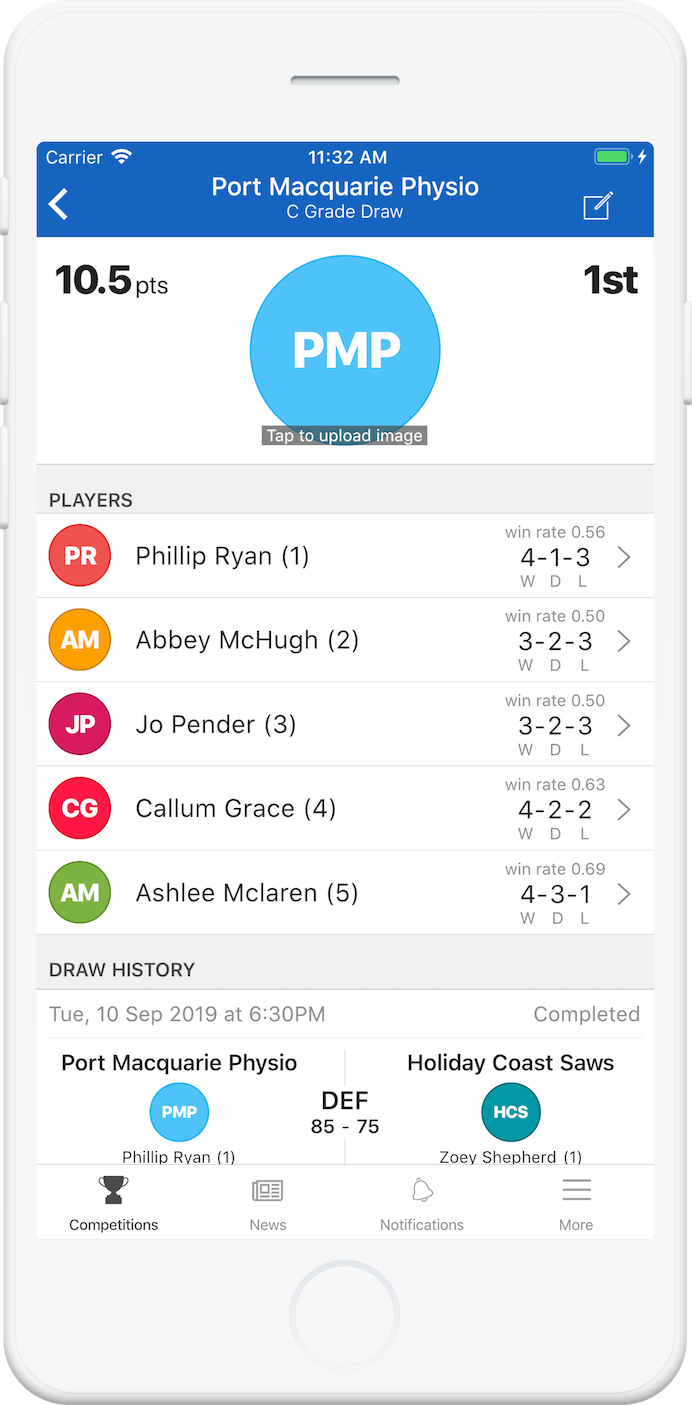Open the More tab

click(x=576, y=1203)
